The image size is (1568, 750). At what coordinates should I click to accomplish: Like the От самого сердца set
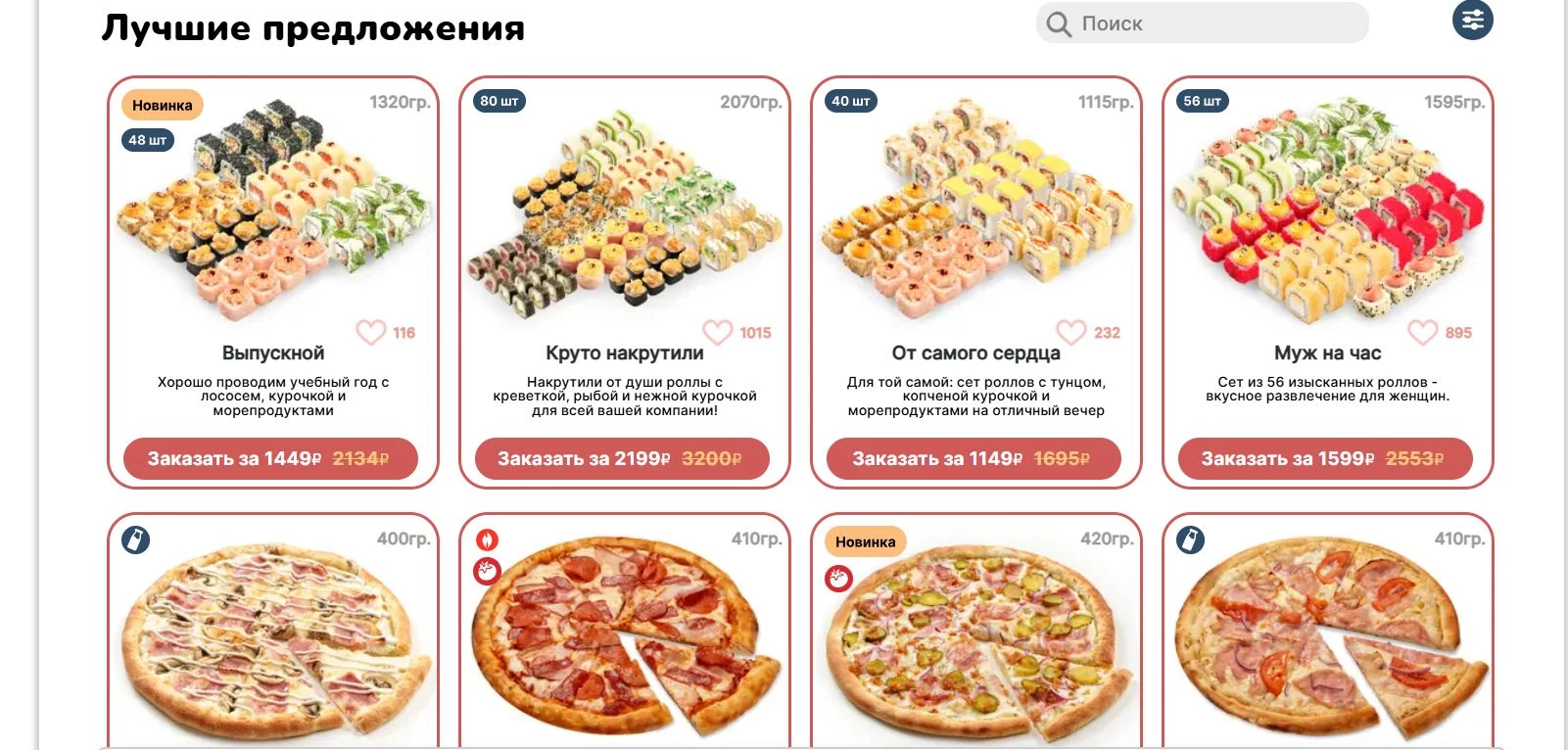coord(1070,332)
